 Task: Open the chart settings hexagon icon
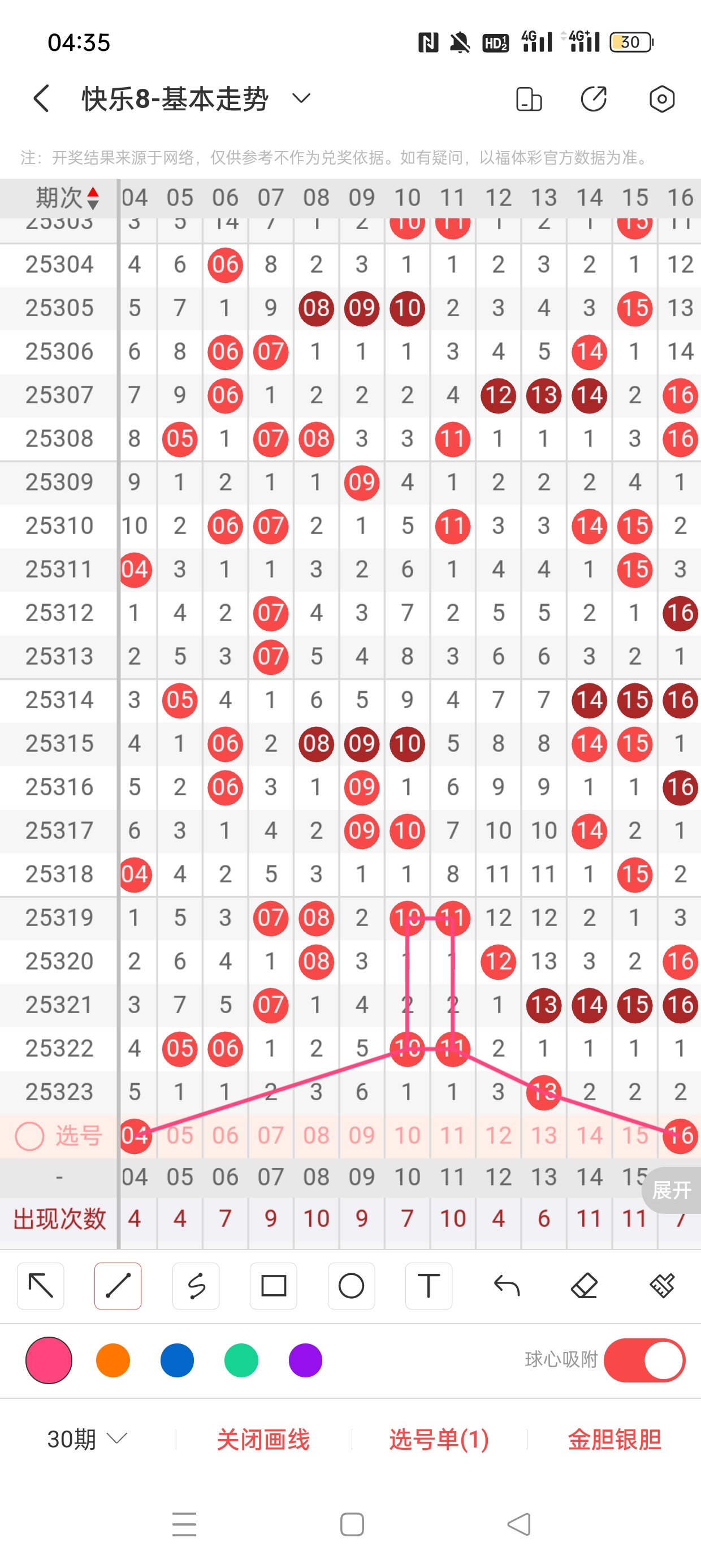[x=661, y=99]
